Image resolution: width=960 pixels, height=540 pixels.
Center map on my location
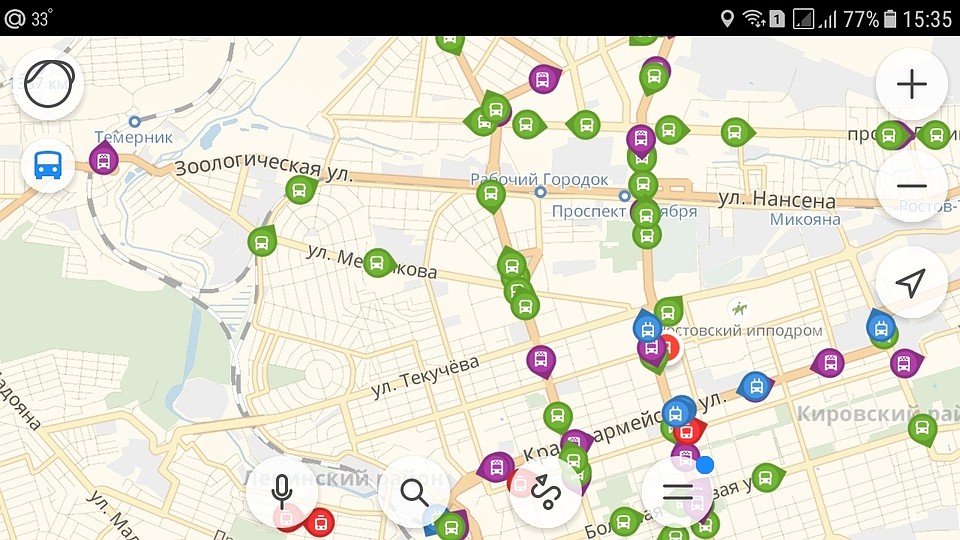tap(910, 283)
